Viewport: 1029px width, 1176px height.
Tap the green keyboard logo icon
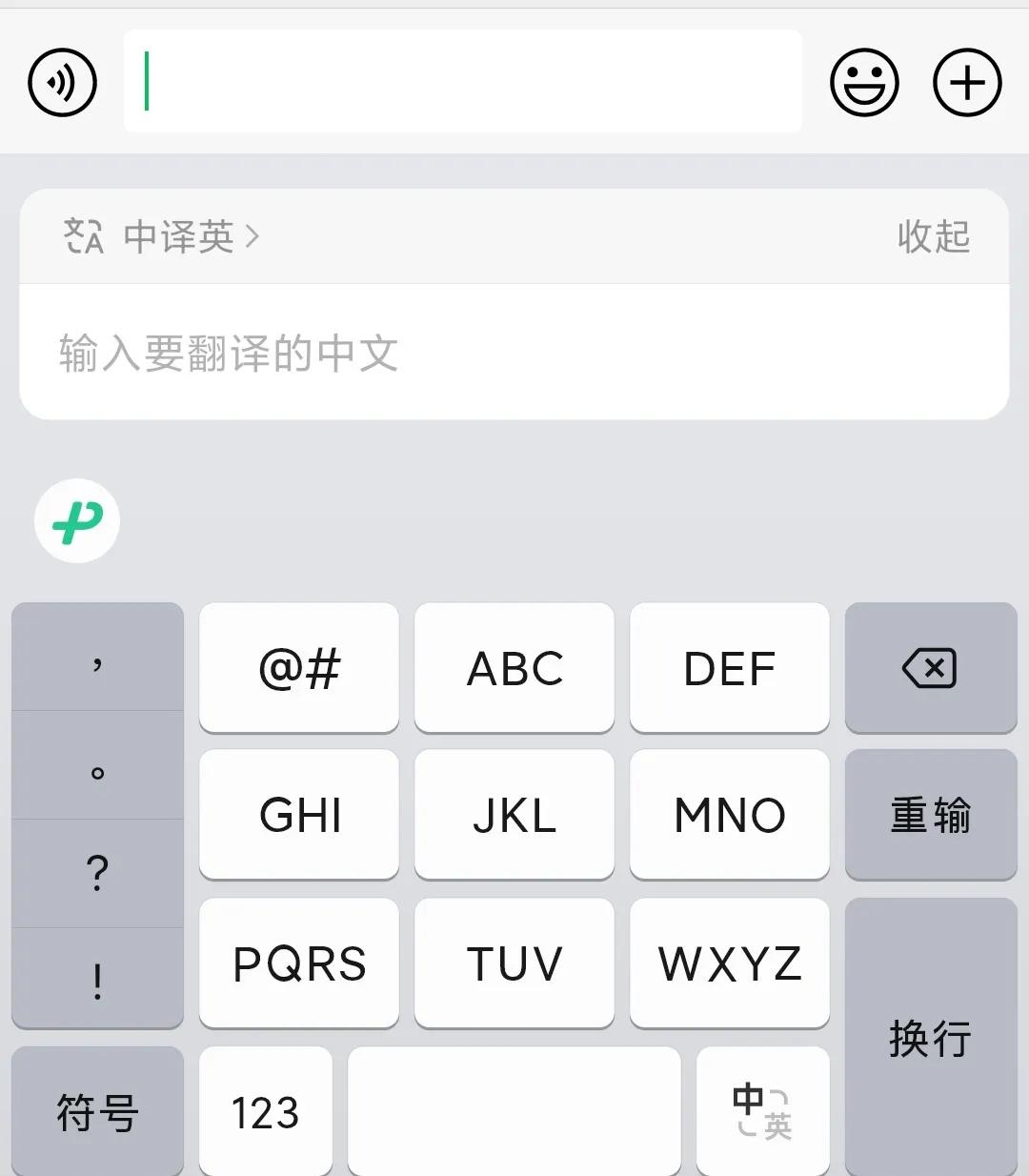point(76,521)
